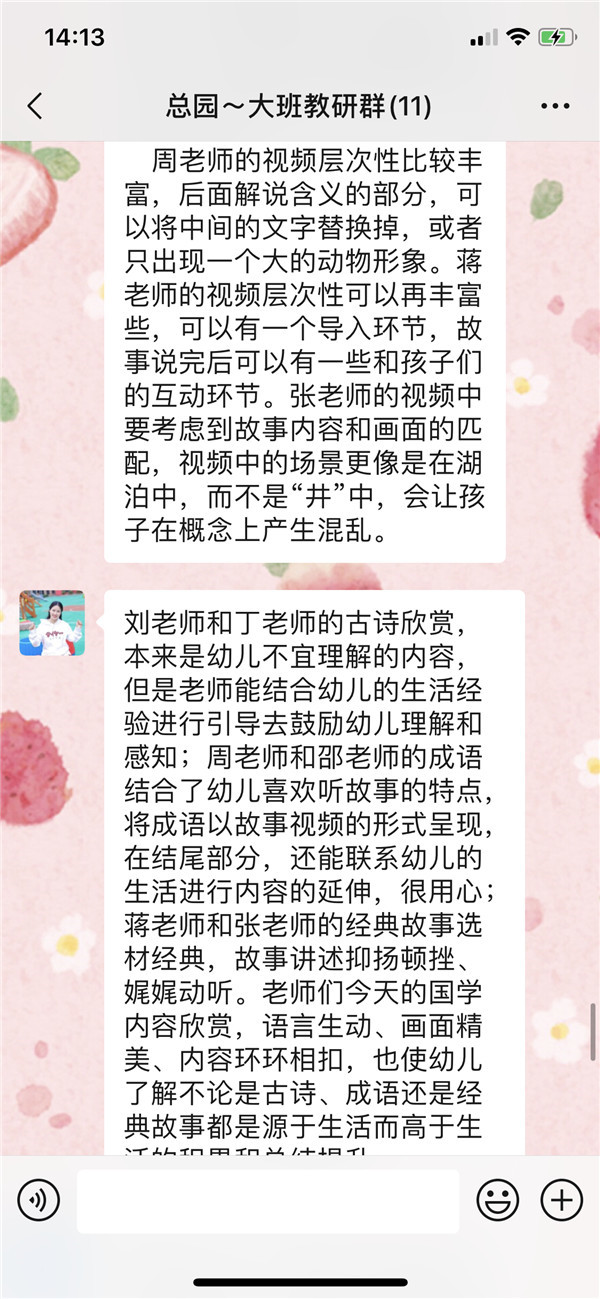Open the group chat options menu
The width and height of the screenshot is (600, 1299).
[x=554, y=107]
